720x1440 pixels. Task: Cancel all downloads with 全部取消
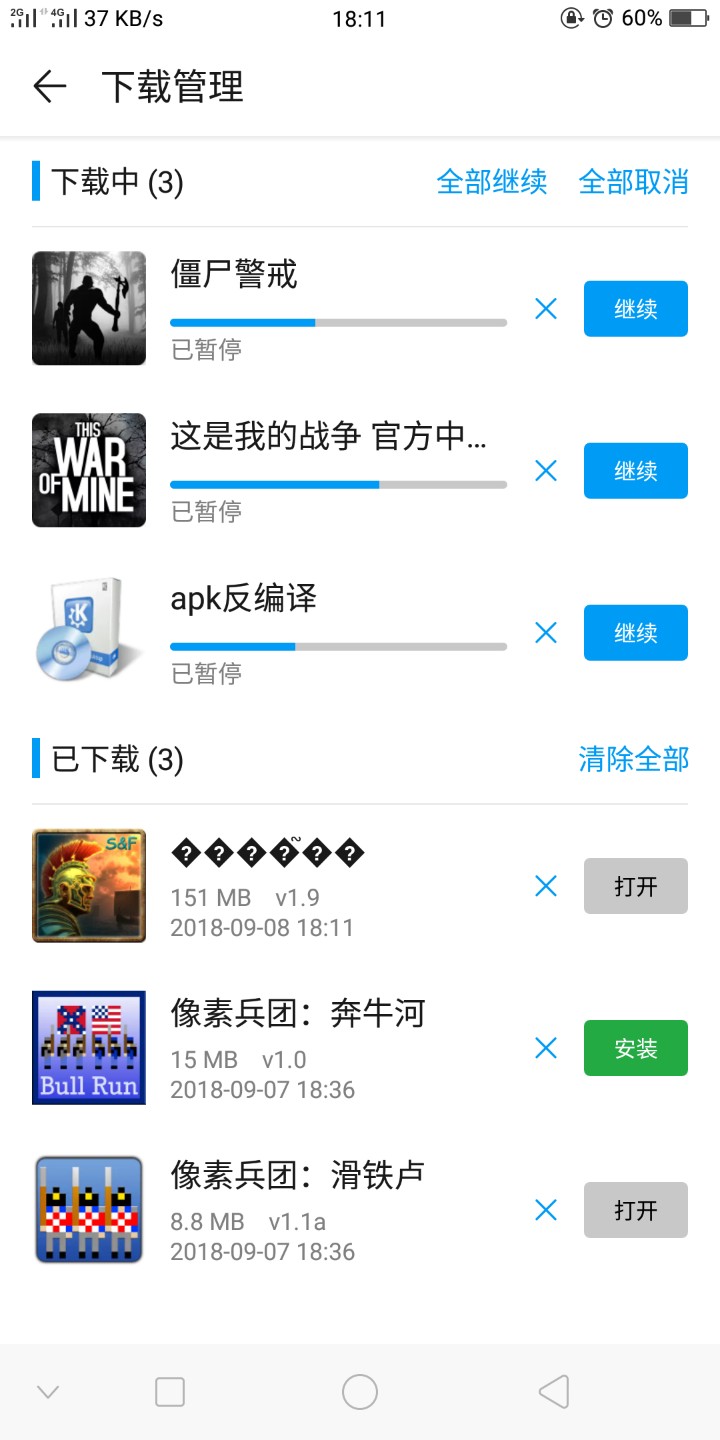coord(633,182)
